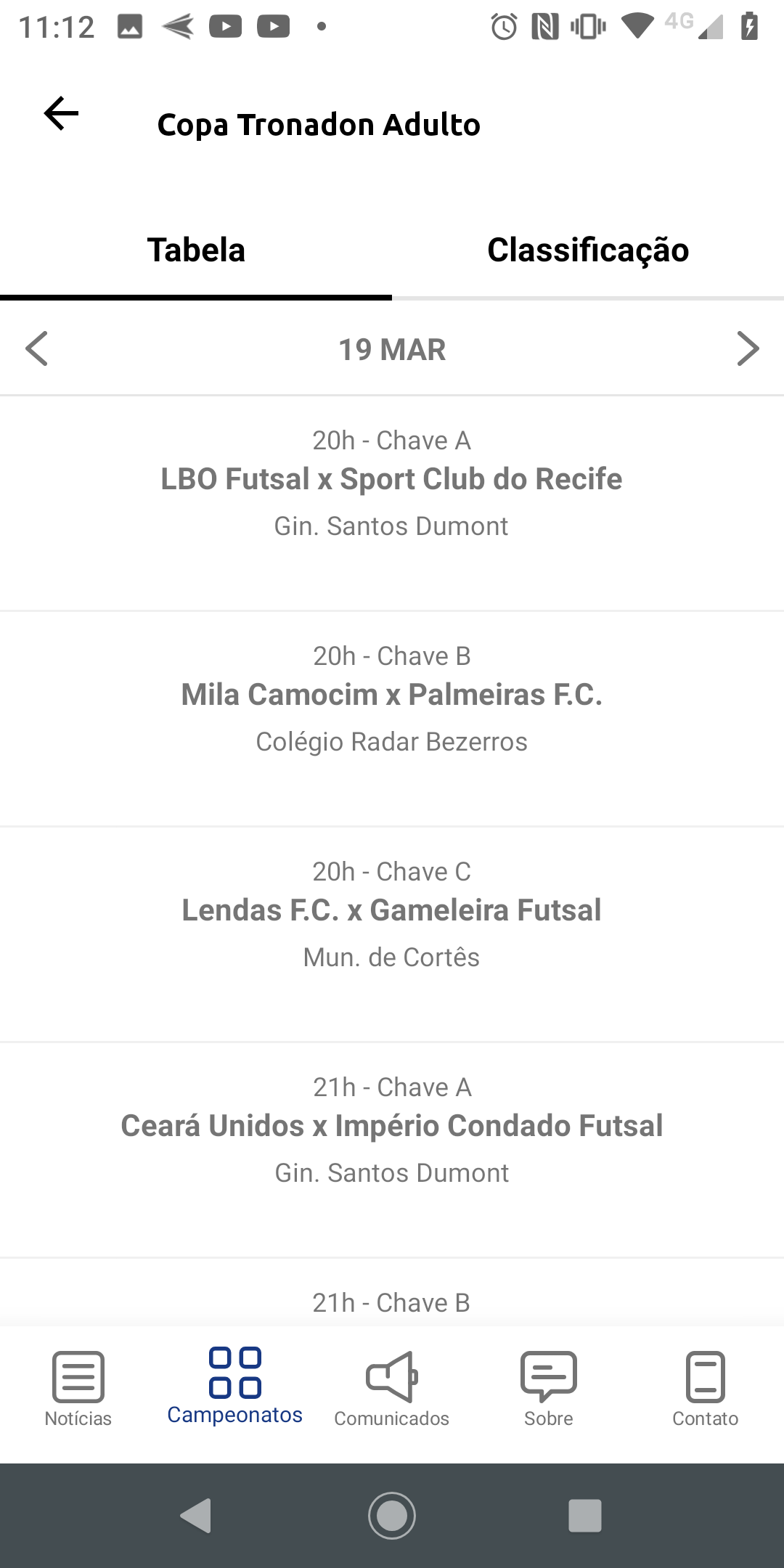The image size is (784, 1568).
Task: Open the Notícias tab
Action: 78,1389
